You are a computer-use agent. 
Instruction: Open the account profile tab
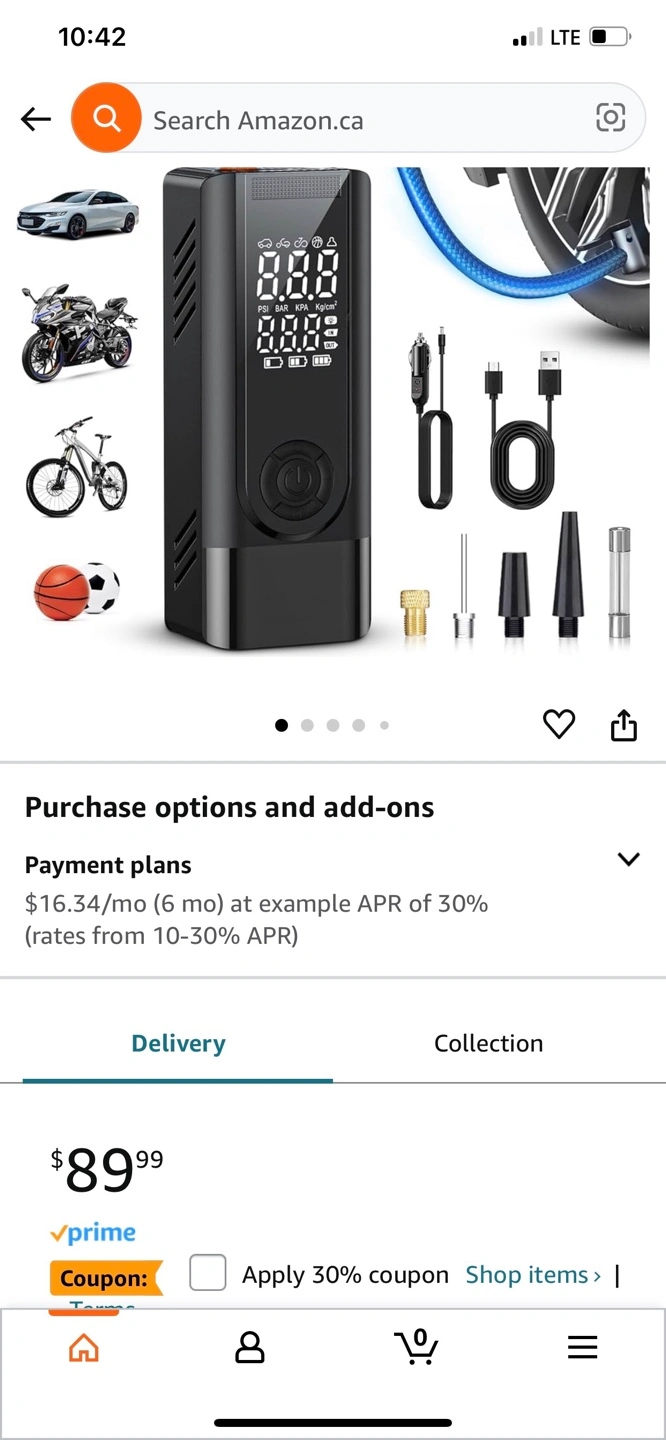[x=249, y=1347]
